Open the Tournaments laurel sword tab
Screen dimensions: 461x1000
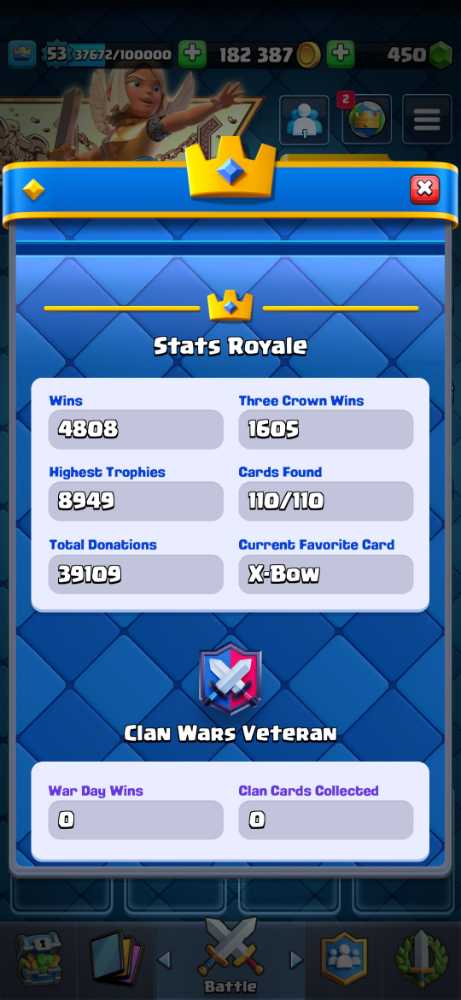click(421, 959)
